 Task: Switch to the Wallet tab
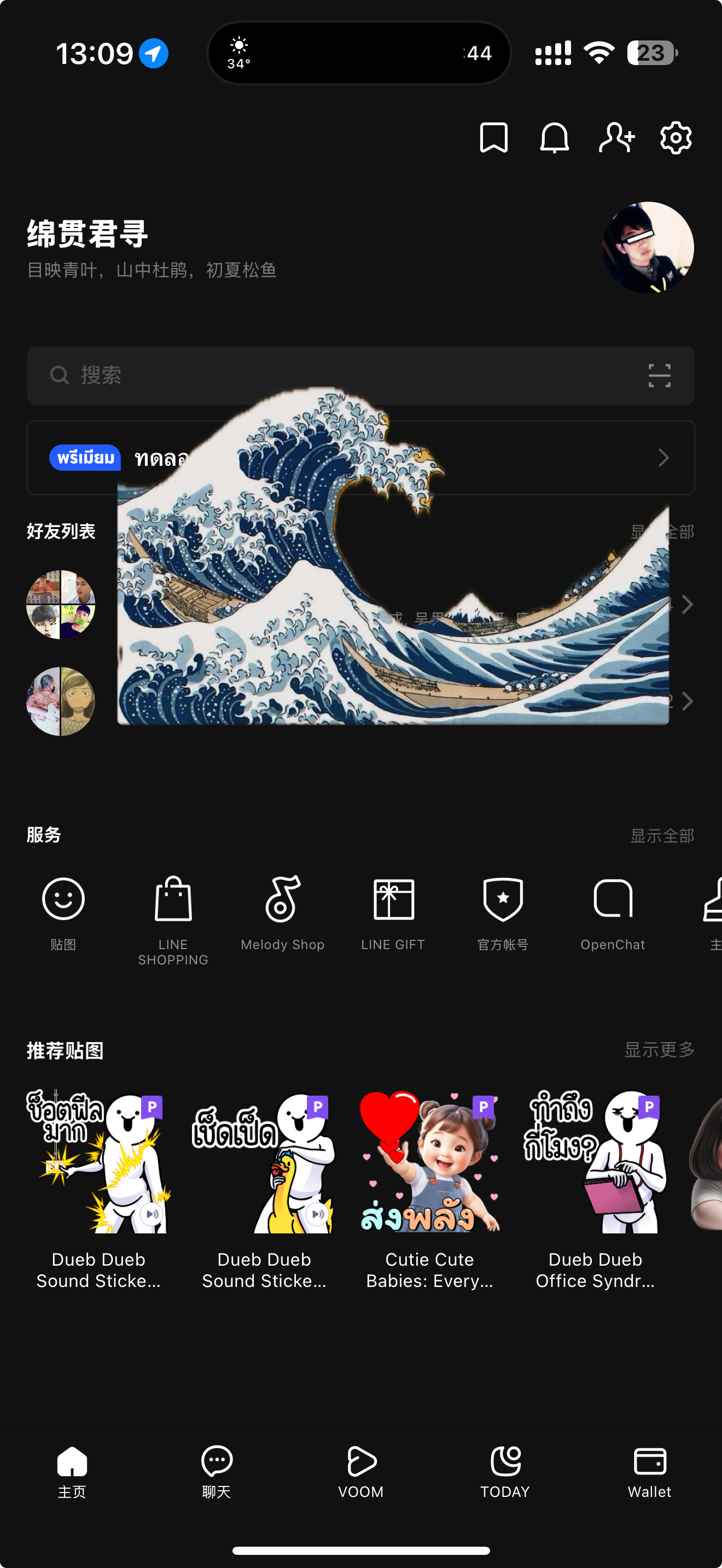point(649,1472)
